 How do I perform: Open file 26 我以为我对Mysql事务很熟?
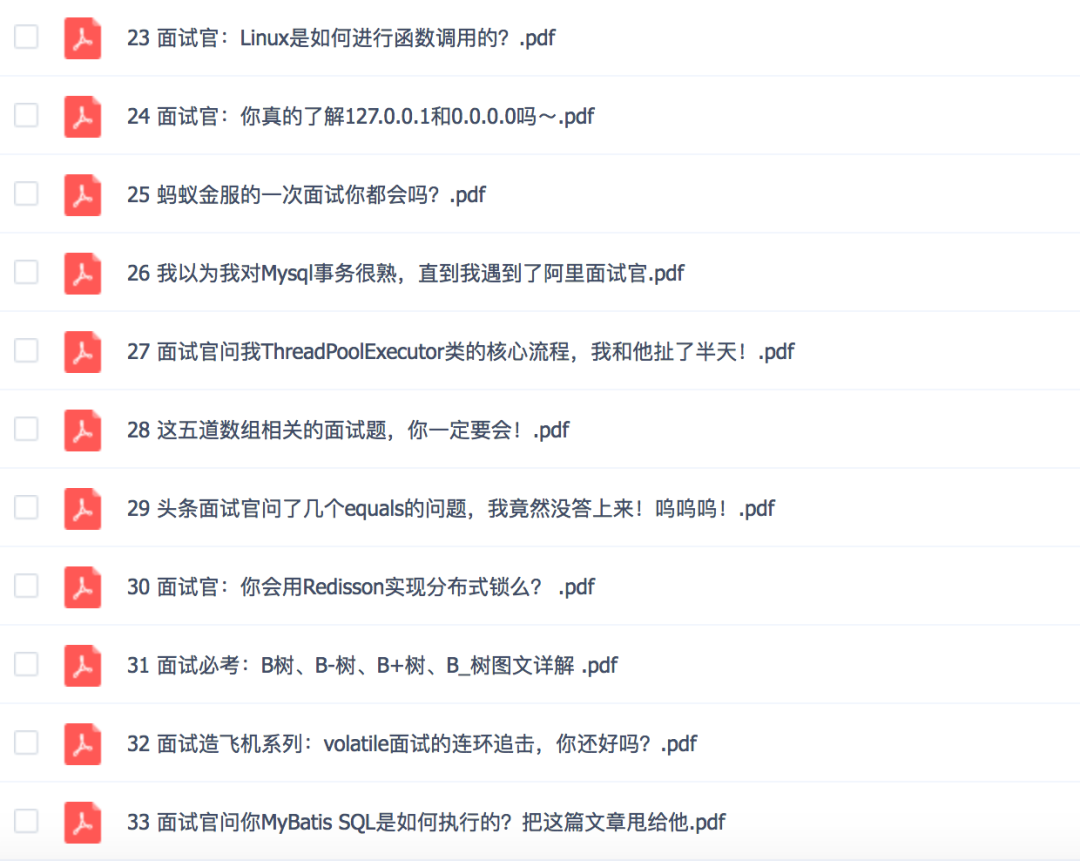(x=405, y=273)
